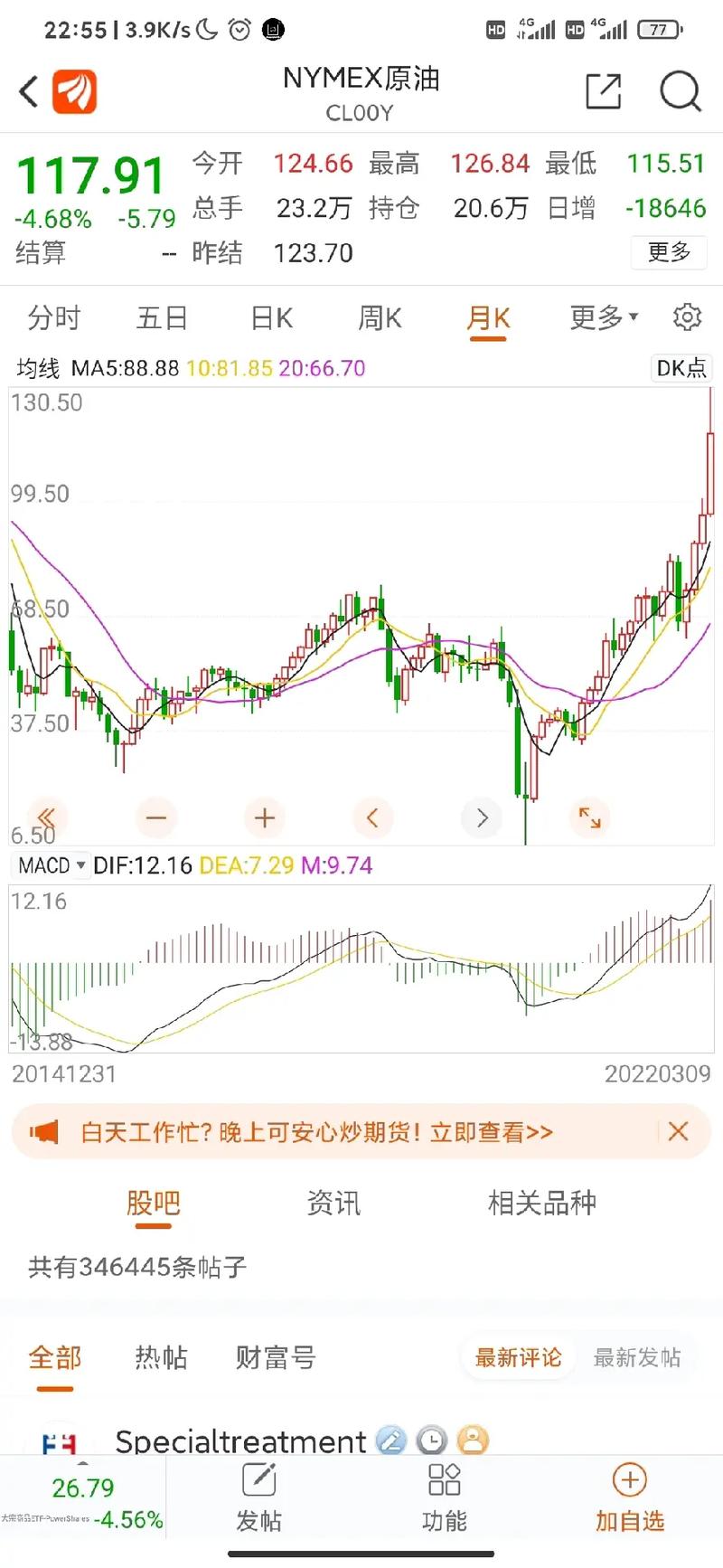The image size is (723, 1568).
Task: Open chart settings gear
Action: 687,317
